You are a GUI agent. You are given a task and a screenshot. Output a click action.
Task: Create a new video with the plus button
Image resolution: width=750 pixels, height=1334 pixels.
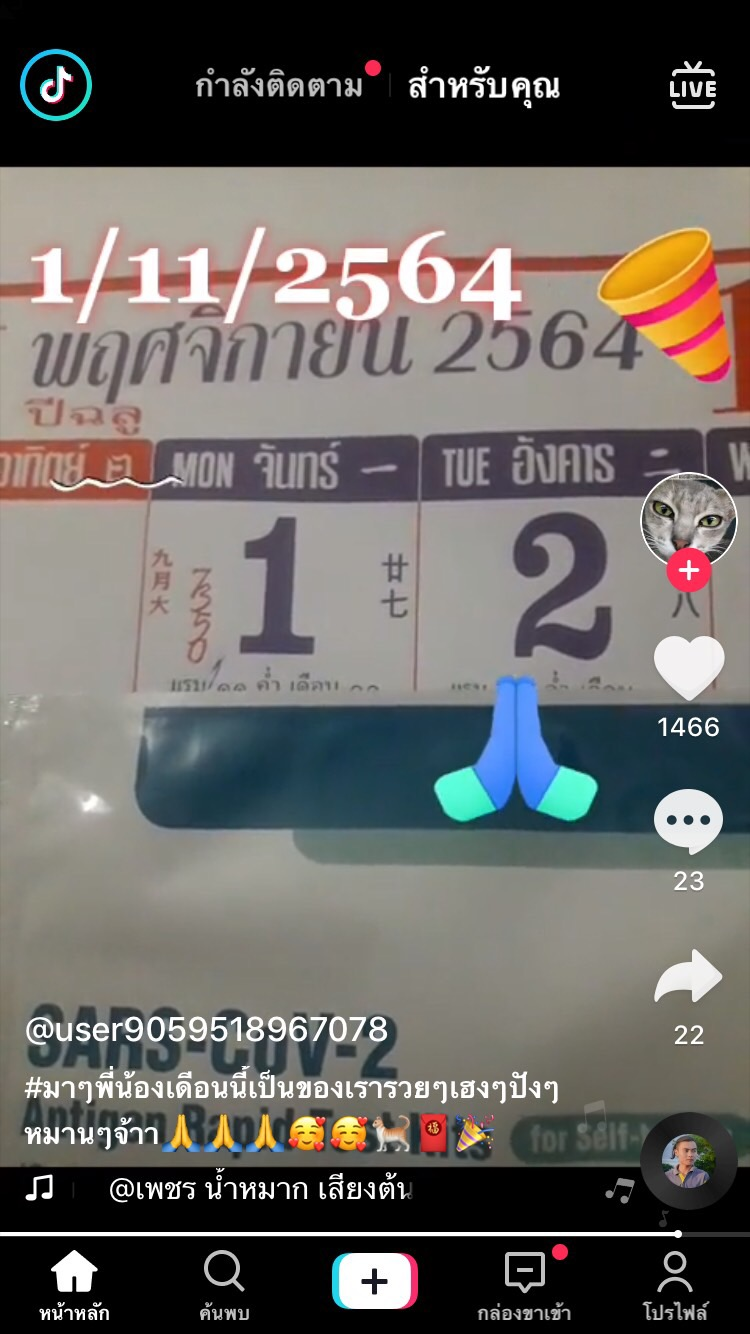pos(374,1281)
